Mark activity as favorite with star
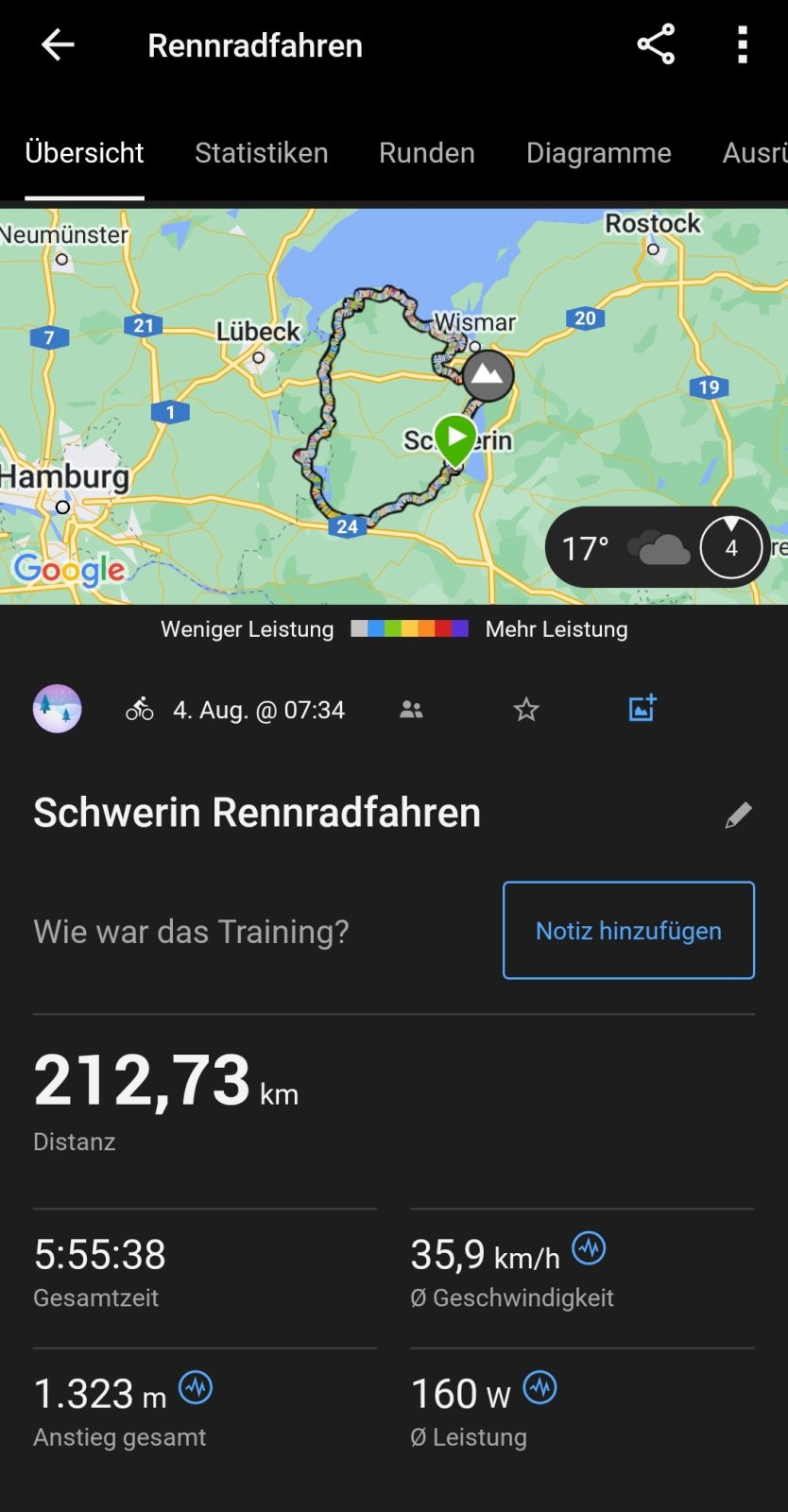Viewport: 788px width, 1512px height. click(x=526, y=710)
